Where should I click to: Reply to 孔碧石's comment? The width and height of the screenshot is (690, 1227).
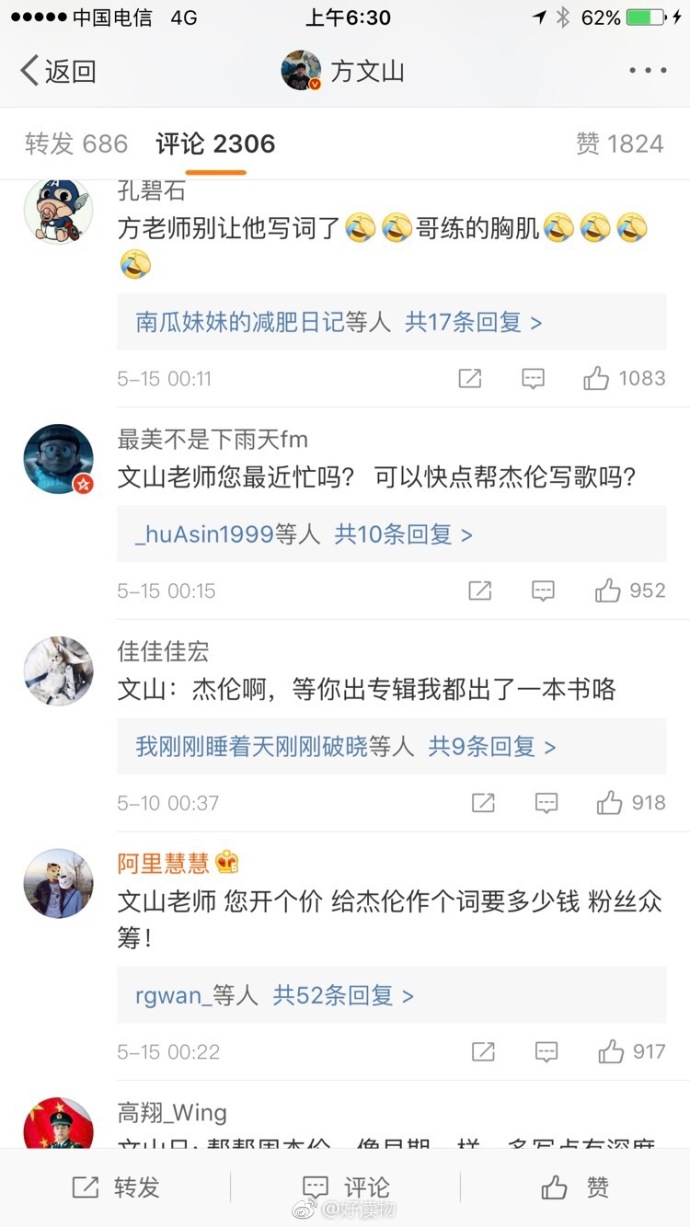(533, 378)
